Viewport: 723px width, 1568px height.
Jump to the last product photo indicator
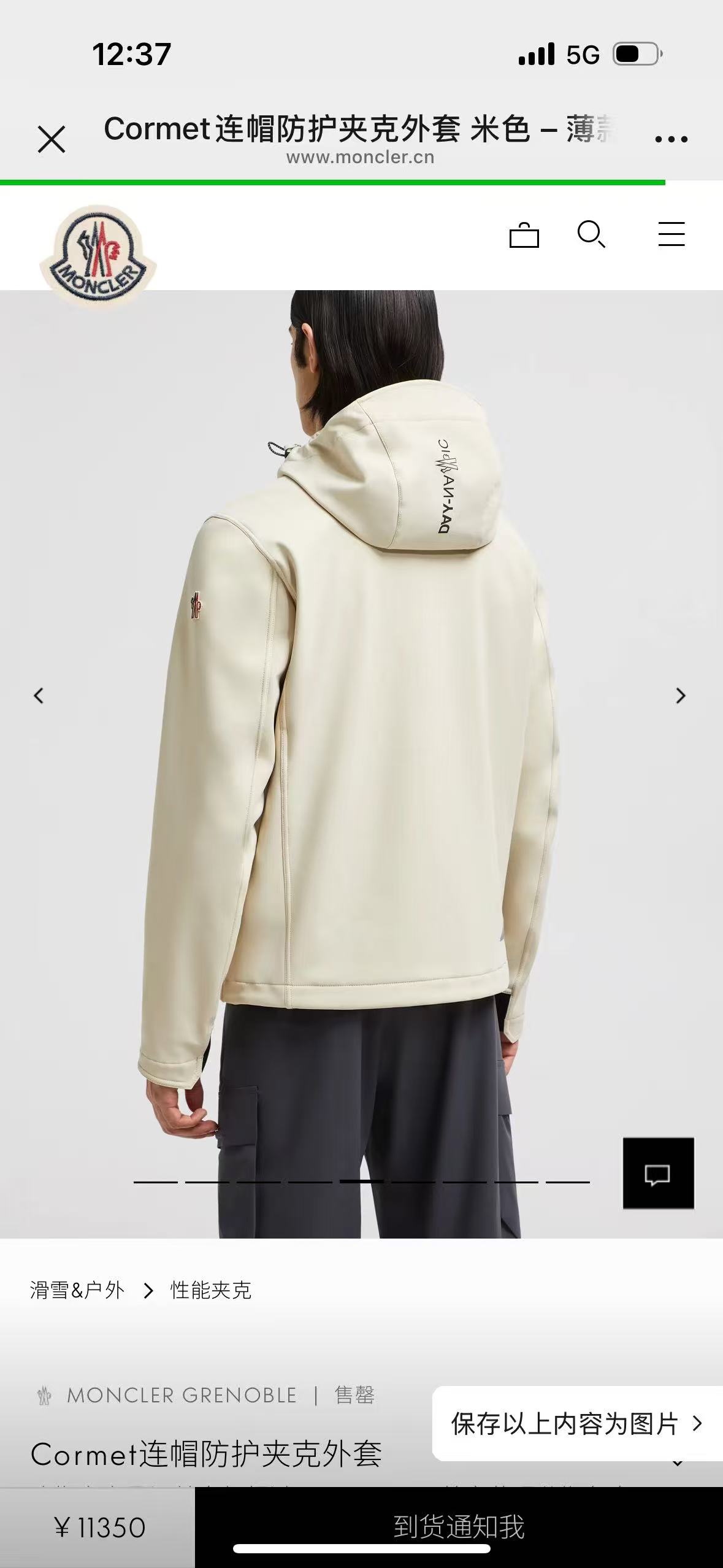click(x=567, y=1181)
